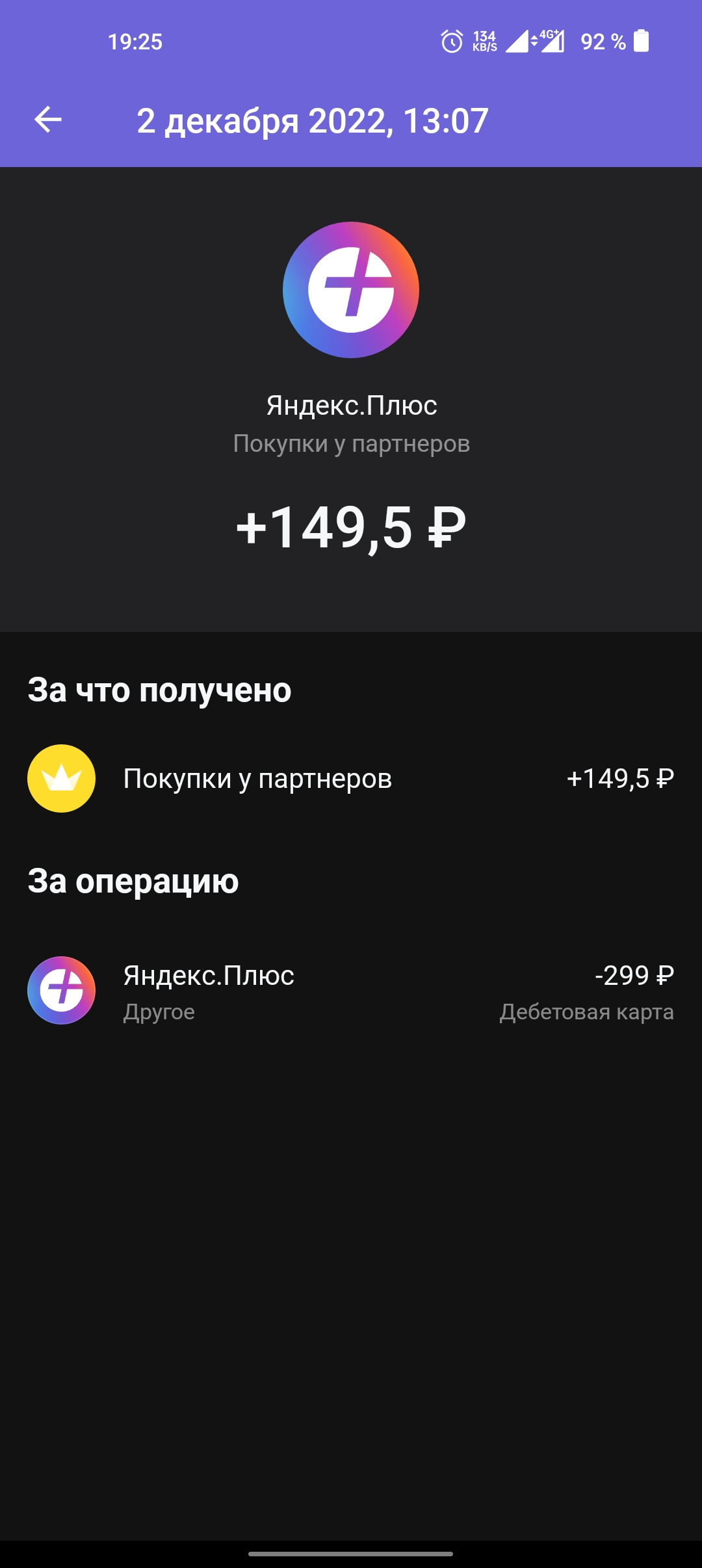
Task: Go back using the header arrow
Action: tap(47, 120)
